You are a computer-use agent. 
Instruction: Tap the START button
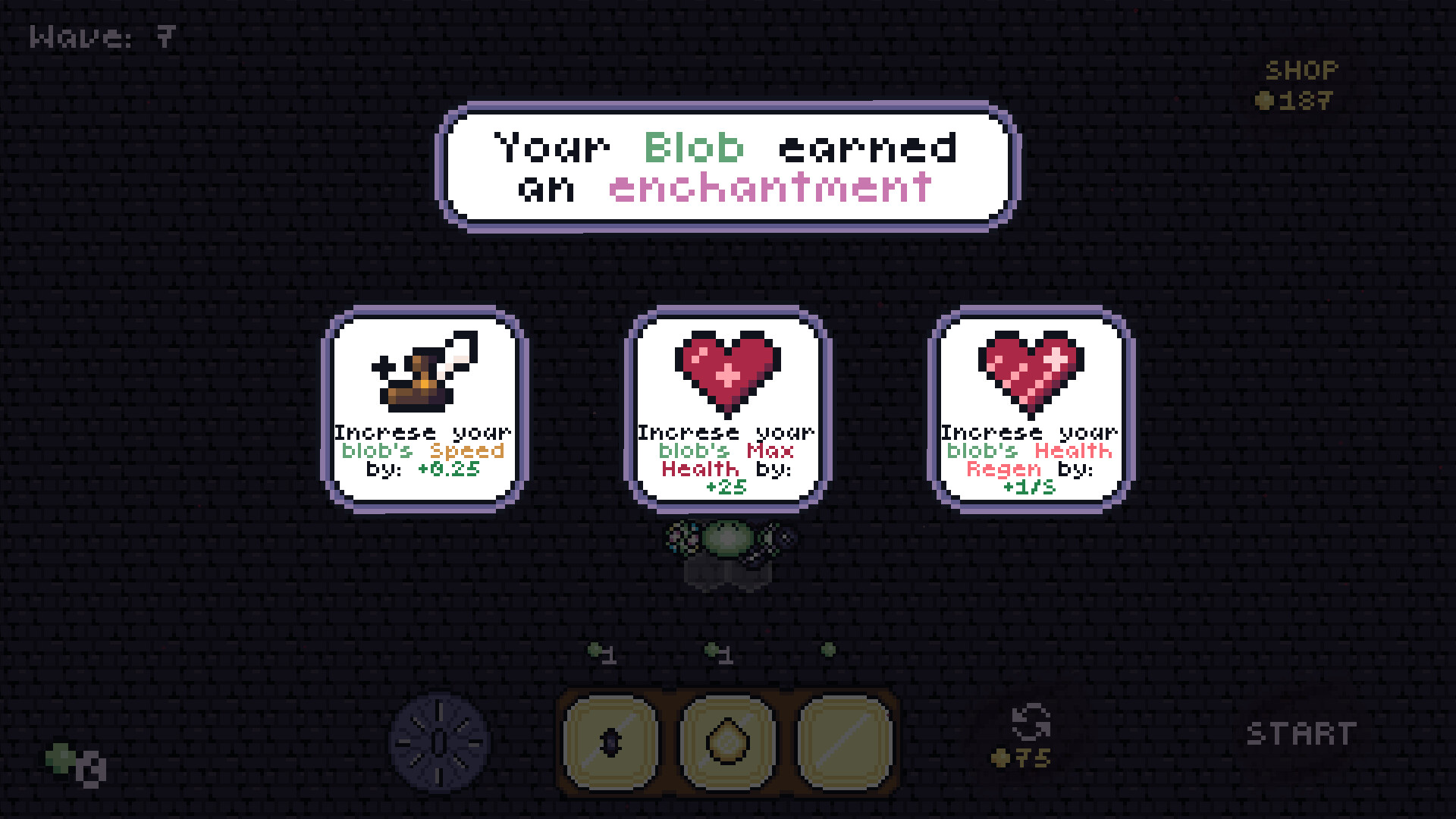coord(1301,733)
